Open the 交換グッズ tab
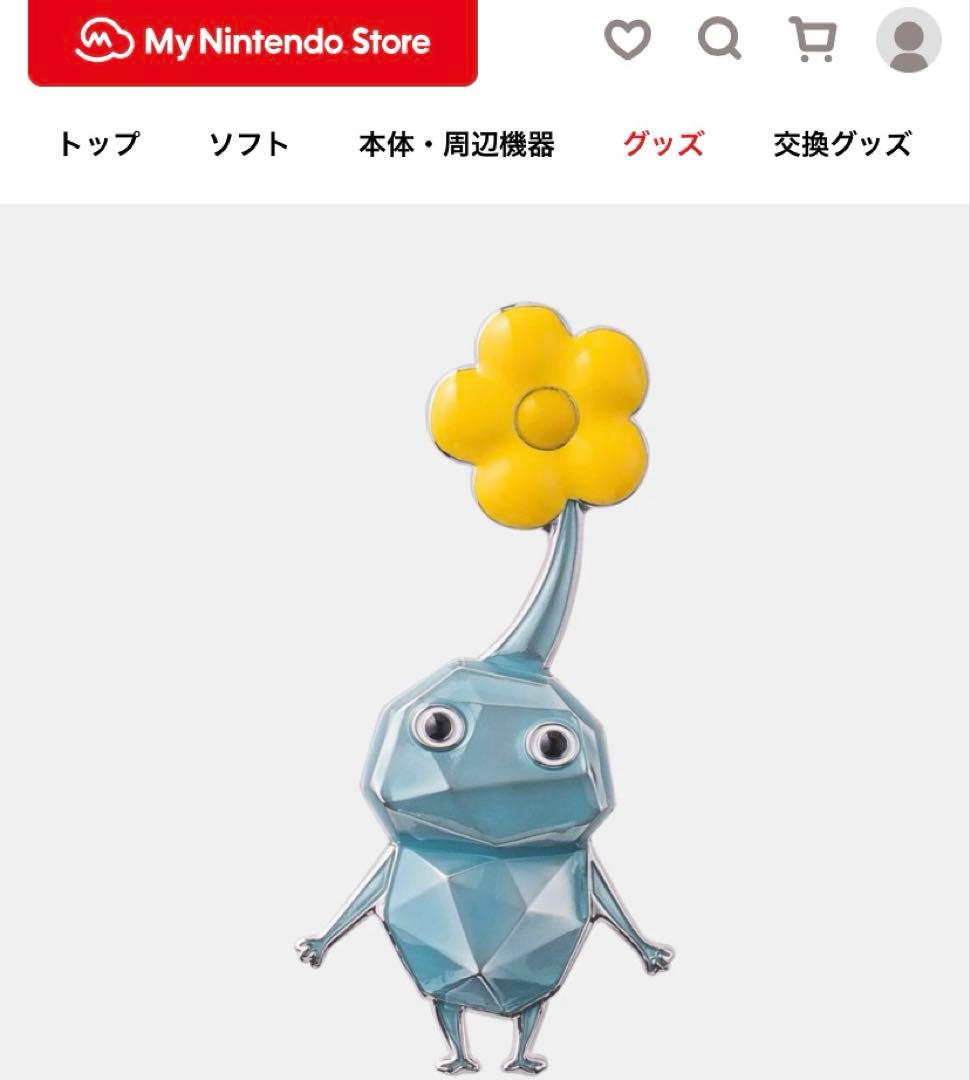The image size is (970, 1080). click(843, 144)
